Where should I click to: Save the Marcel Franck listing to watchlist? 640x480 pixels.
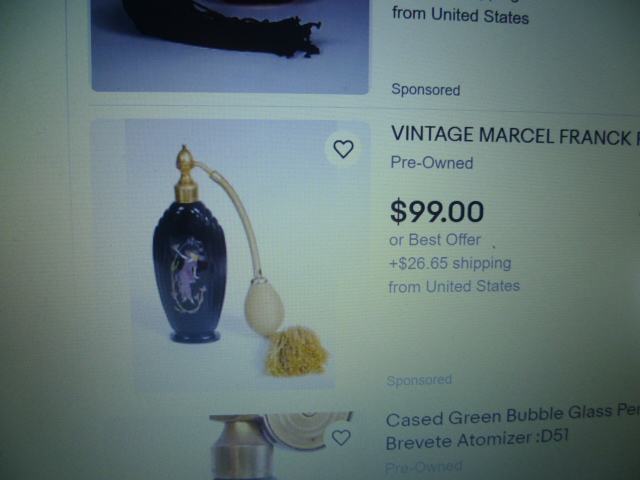(x=343, y=150)
